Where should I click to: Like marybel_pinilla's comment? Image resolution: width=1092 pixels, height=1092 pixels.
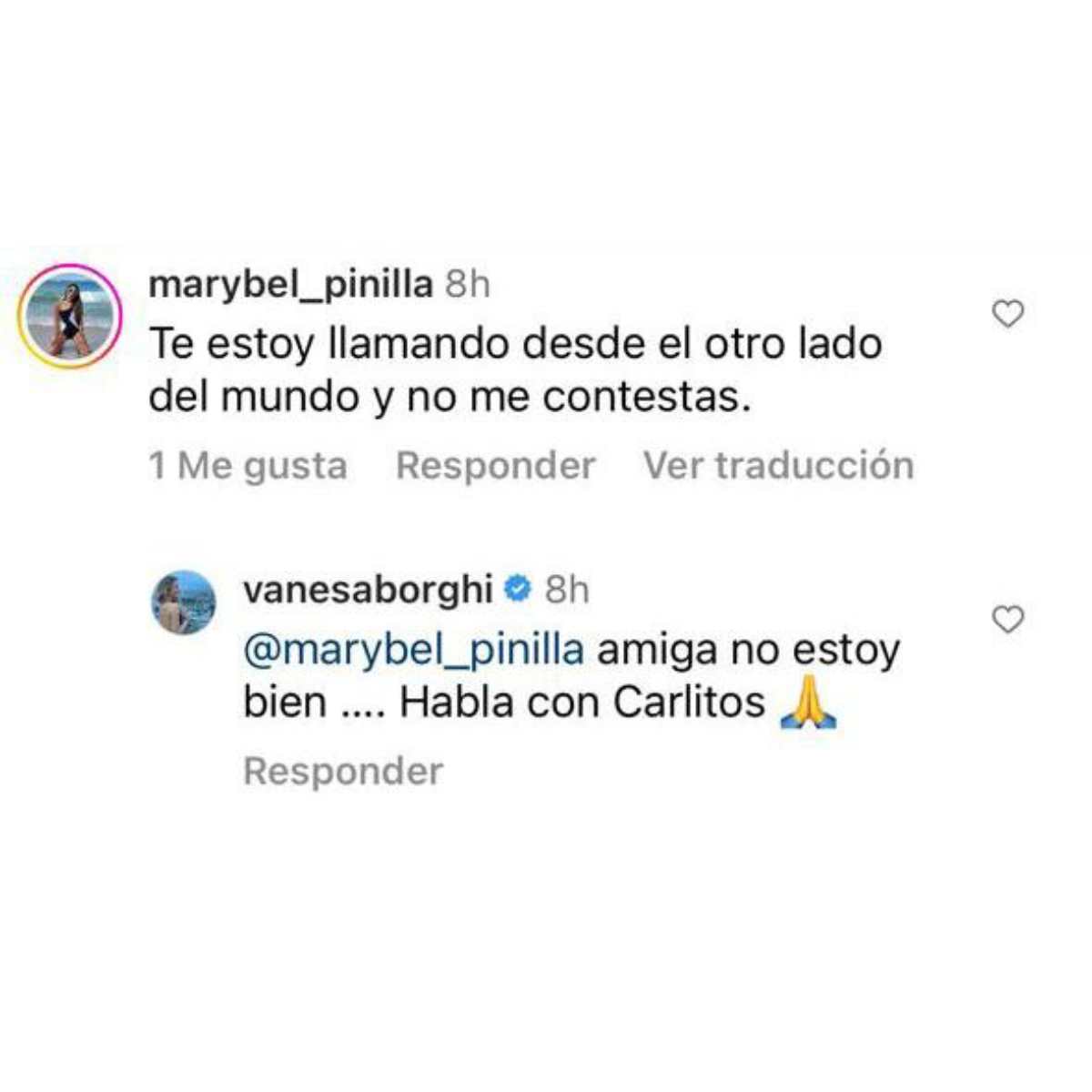[x=1007, y=314]
